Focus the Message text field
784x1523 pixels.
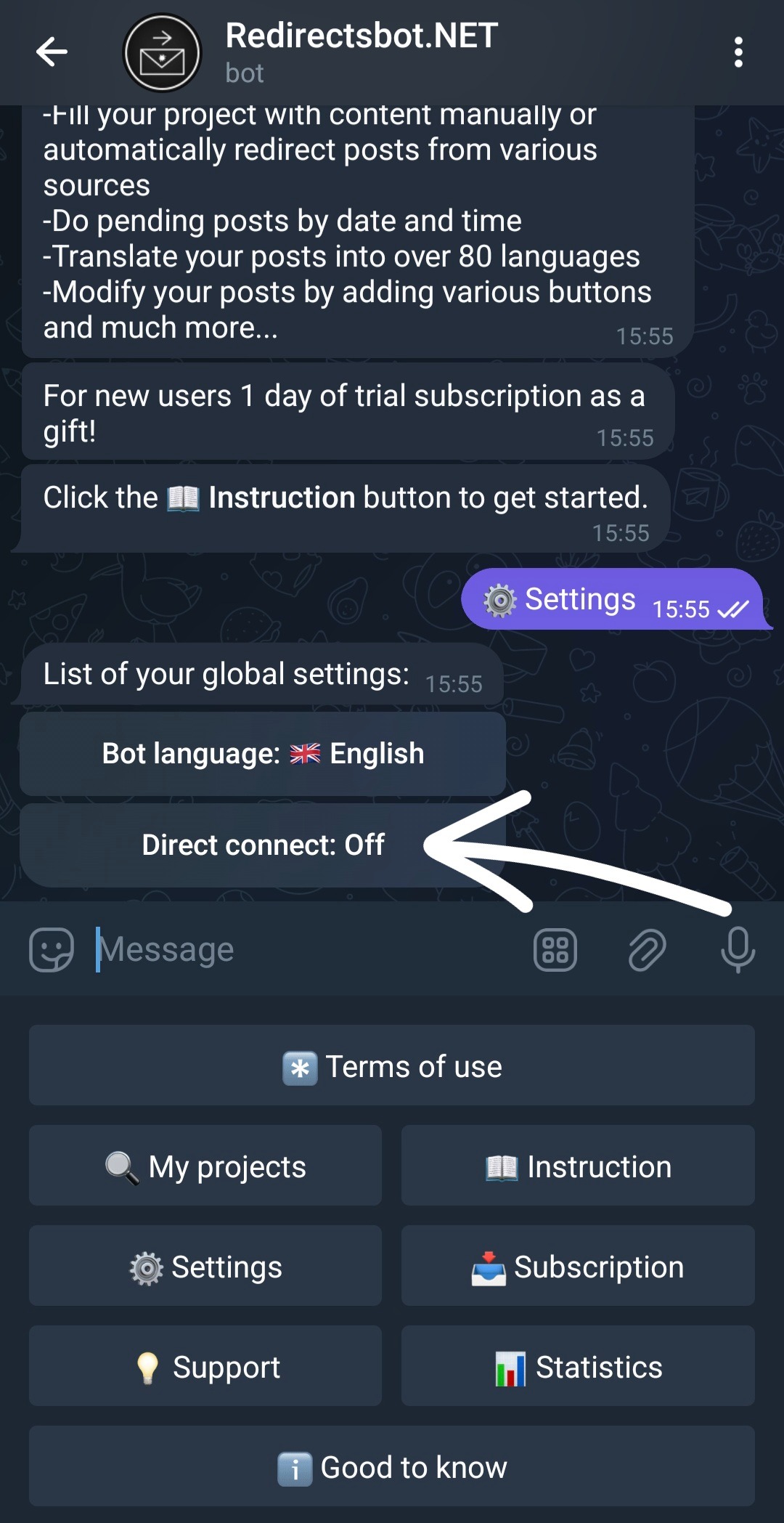[x=305, y=949]
